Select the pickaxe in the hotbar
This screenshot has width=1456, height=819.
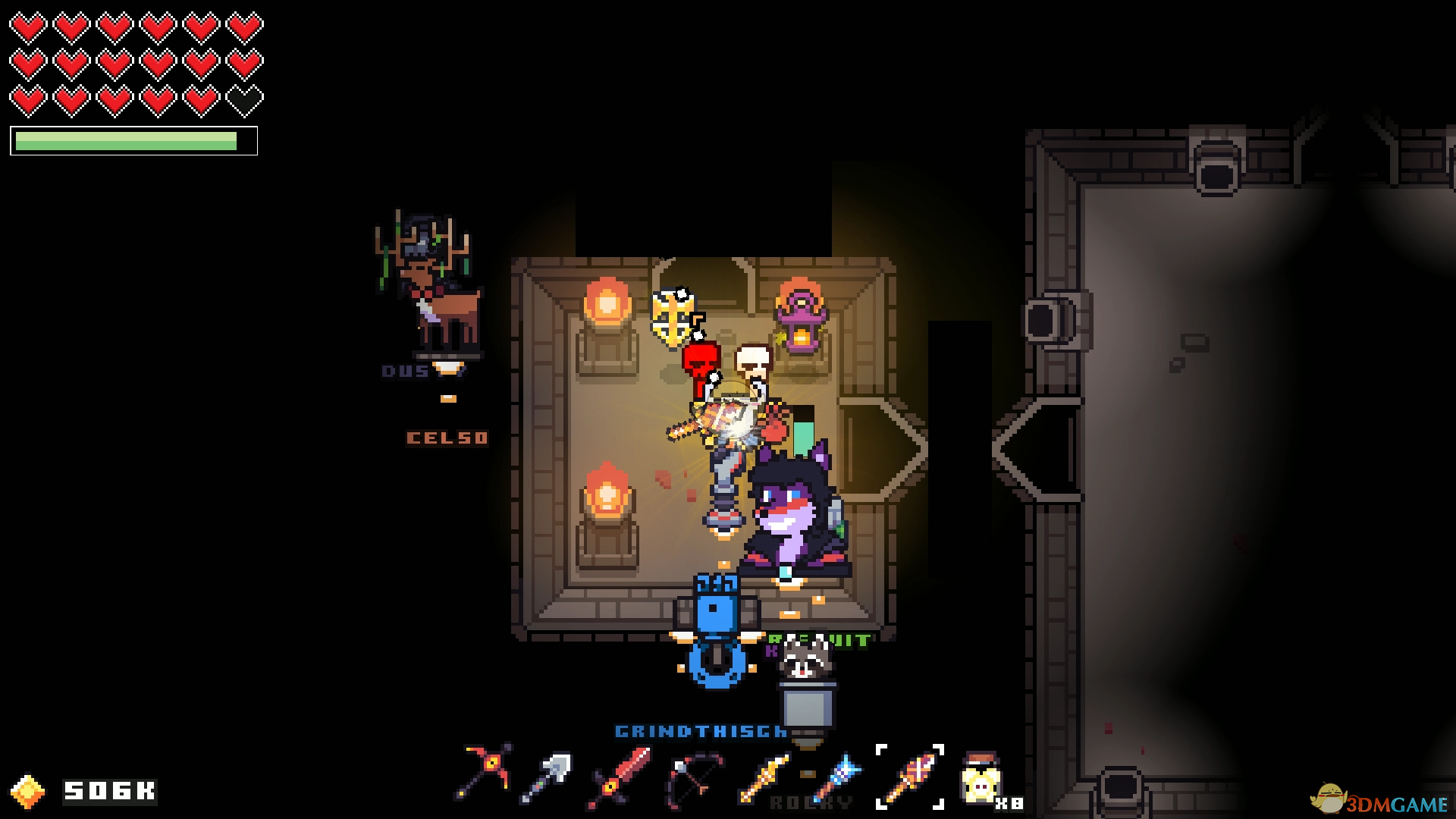[x=483, y=773]
